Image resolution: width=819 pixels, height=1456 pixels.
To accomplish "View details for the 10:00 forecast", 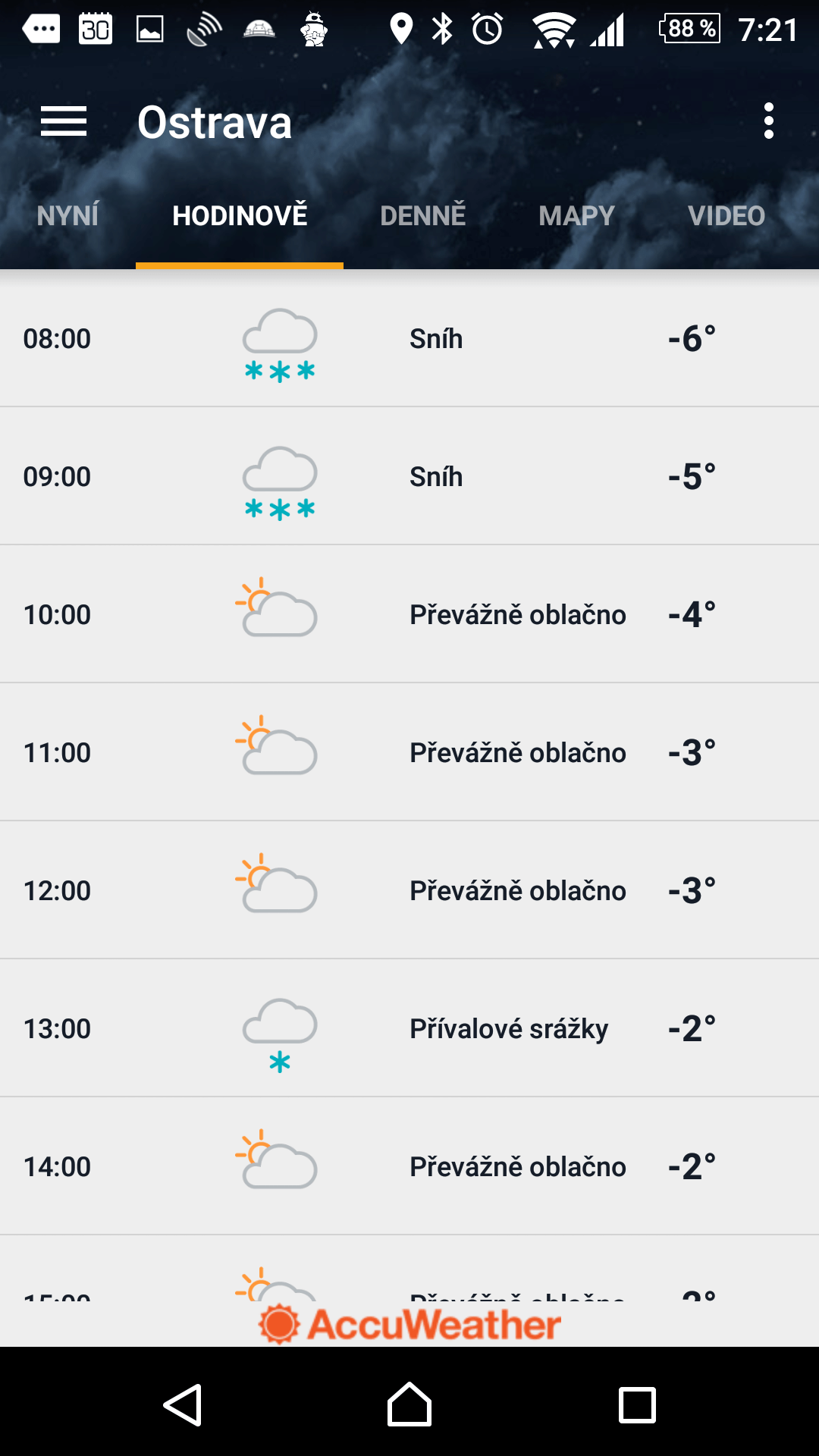I will point(409,614).
